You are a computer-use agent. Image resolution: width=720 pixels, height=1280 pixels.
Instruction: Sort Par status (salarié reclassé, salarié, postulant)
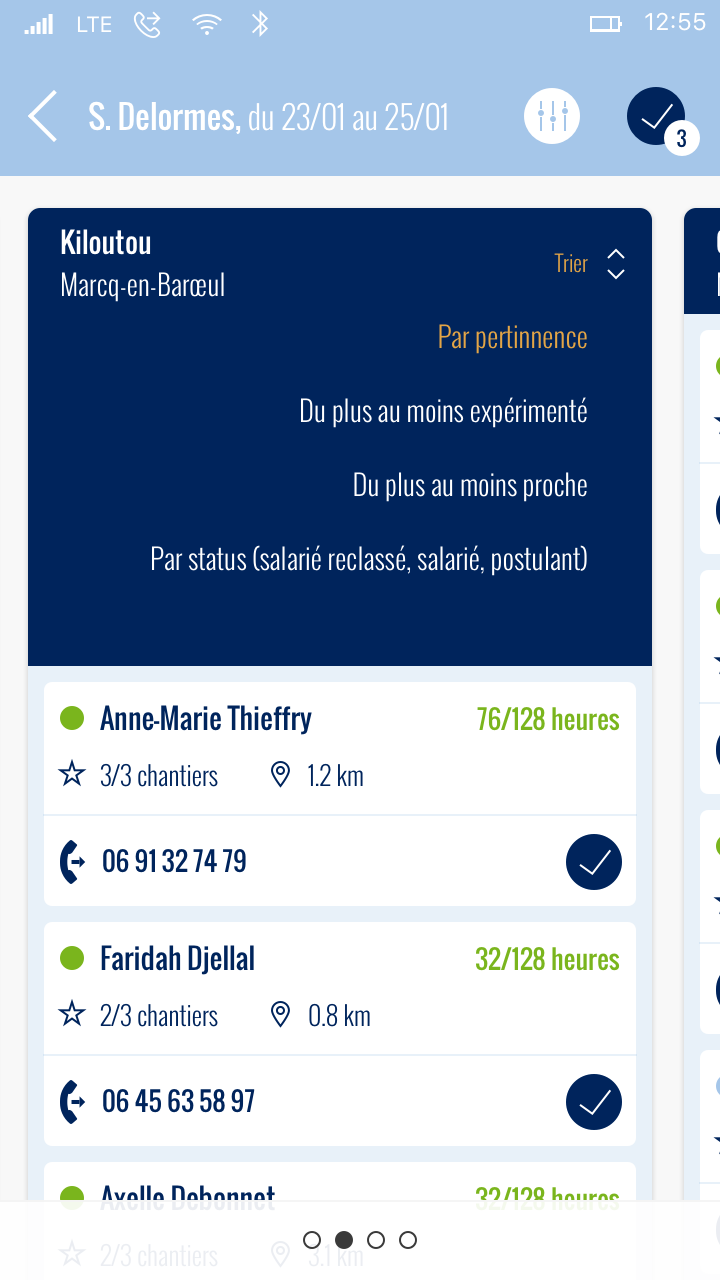click(x=369, y=559)
